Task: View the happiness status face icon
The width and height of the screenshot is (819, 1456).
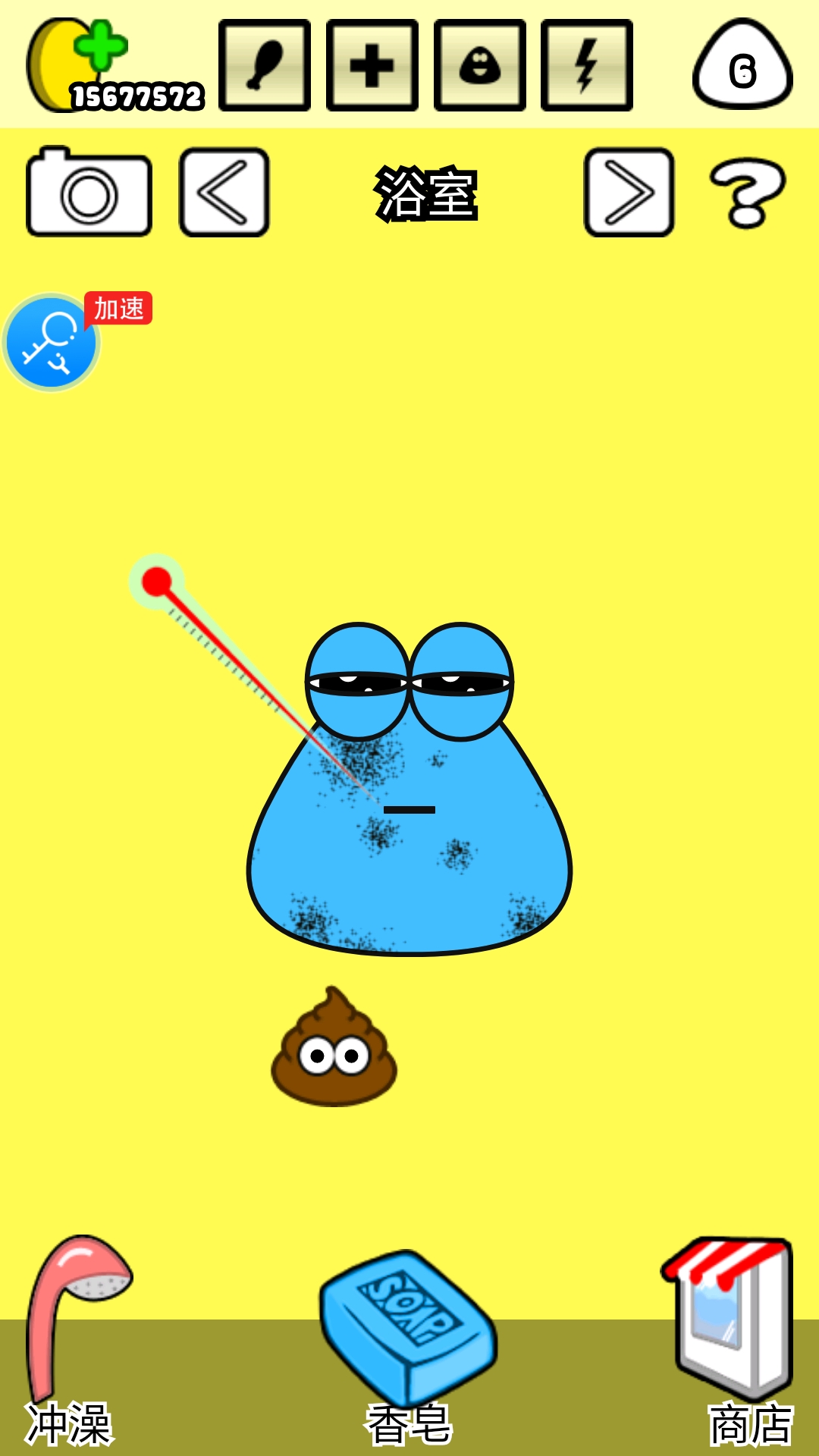Action: 479,66
